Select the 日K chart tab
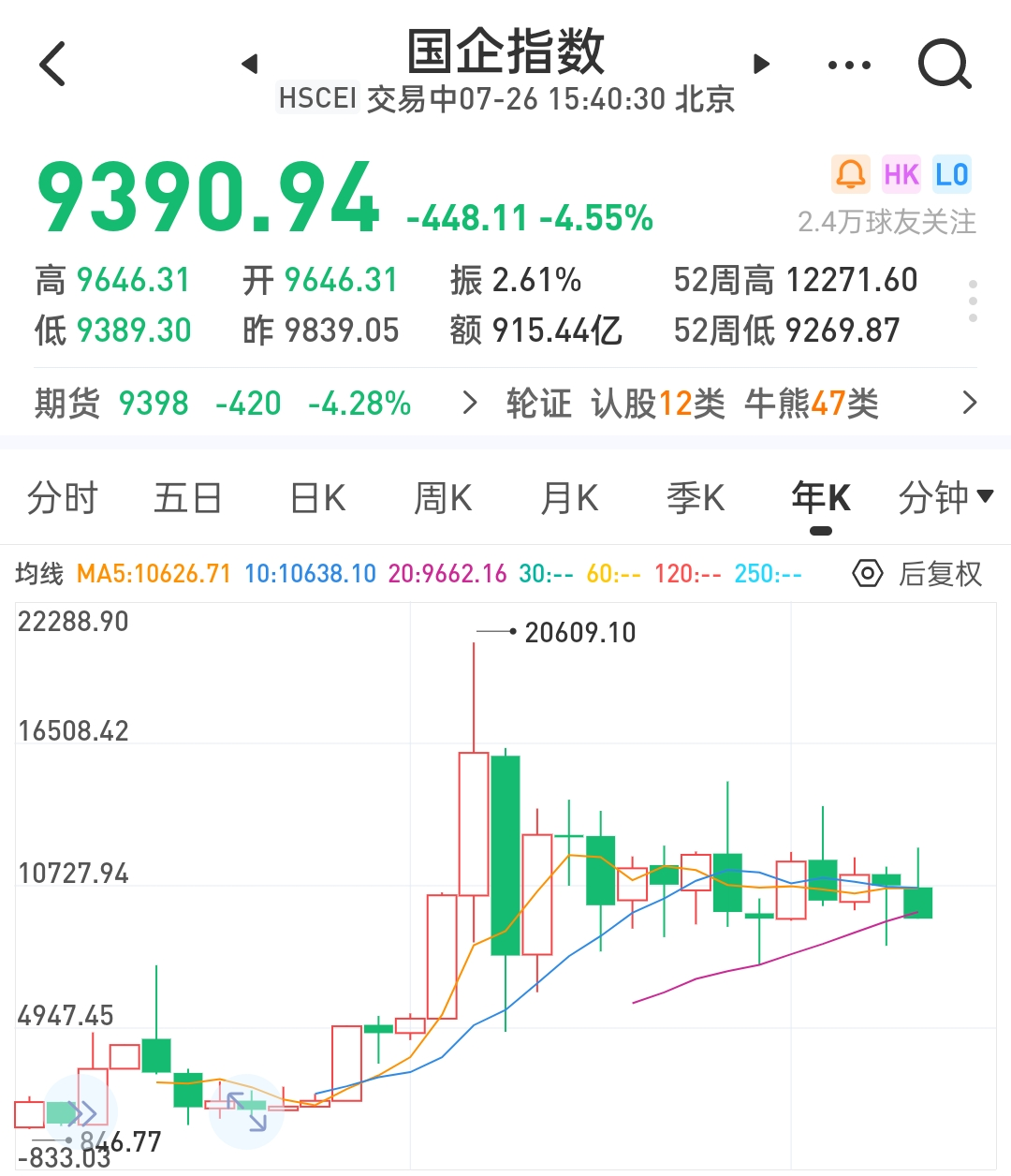 (x=317, y=498)
